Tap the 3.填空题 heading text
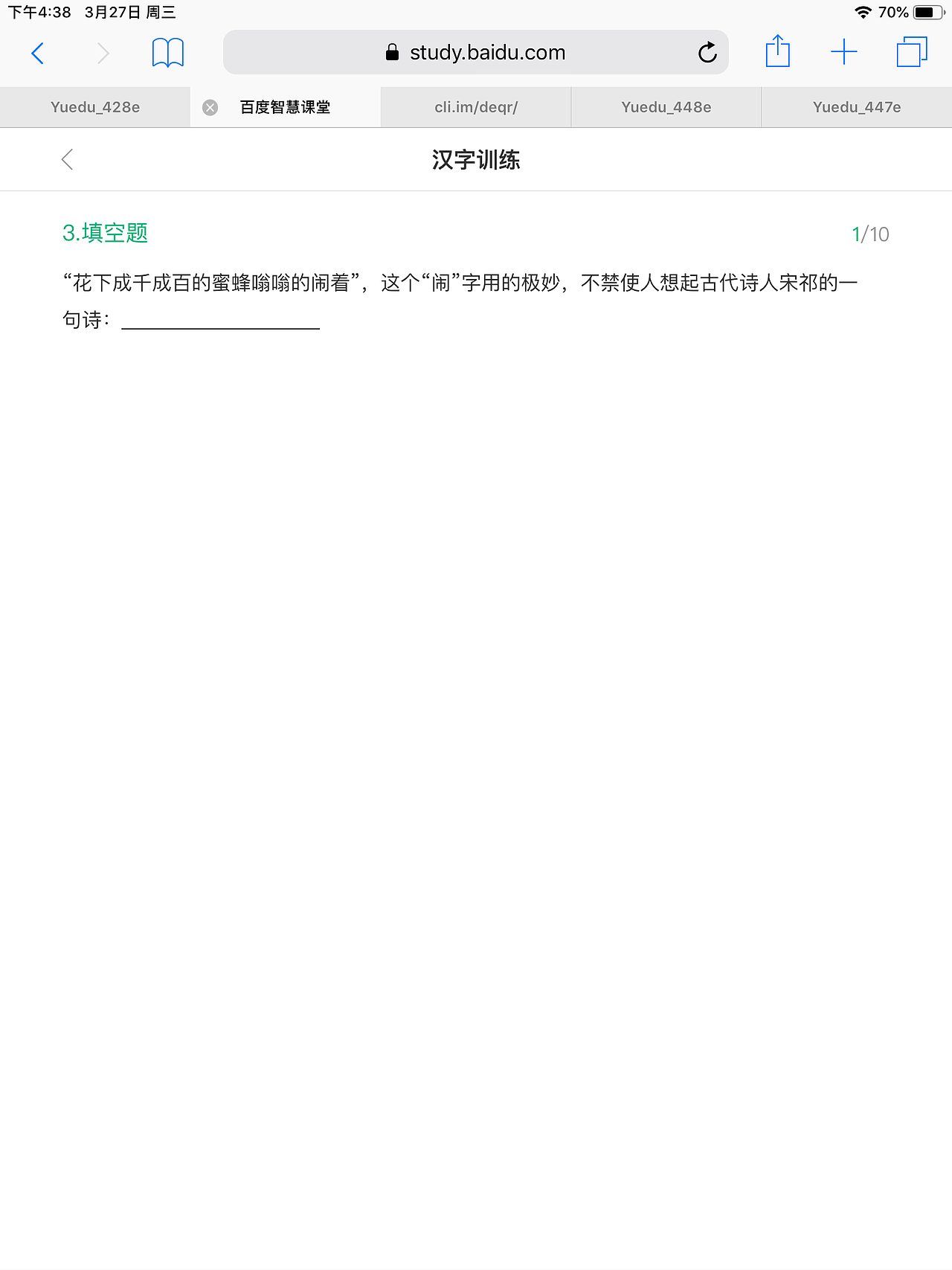Viewport: 952px width, 1270px height. tap(105, 233)
